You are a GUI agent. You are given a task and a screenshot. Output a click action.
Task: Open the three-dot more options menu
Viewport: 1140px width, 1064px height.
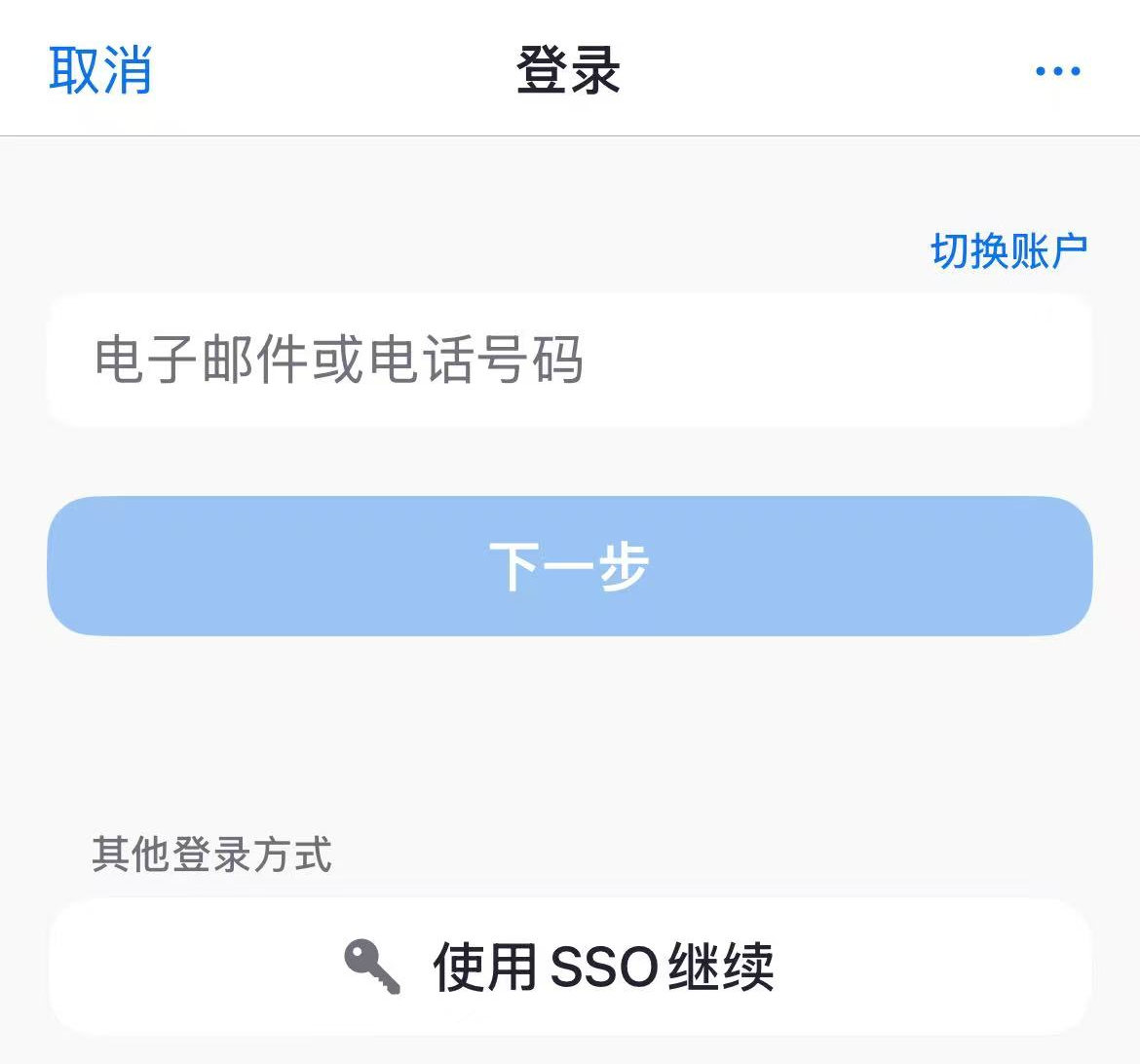tap(1057, 71)
